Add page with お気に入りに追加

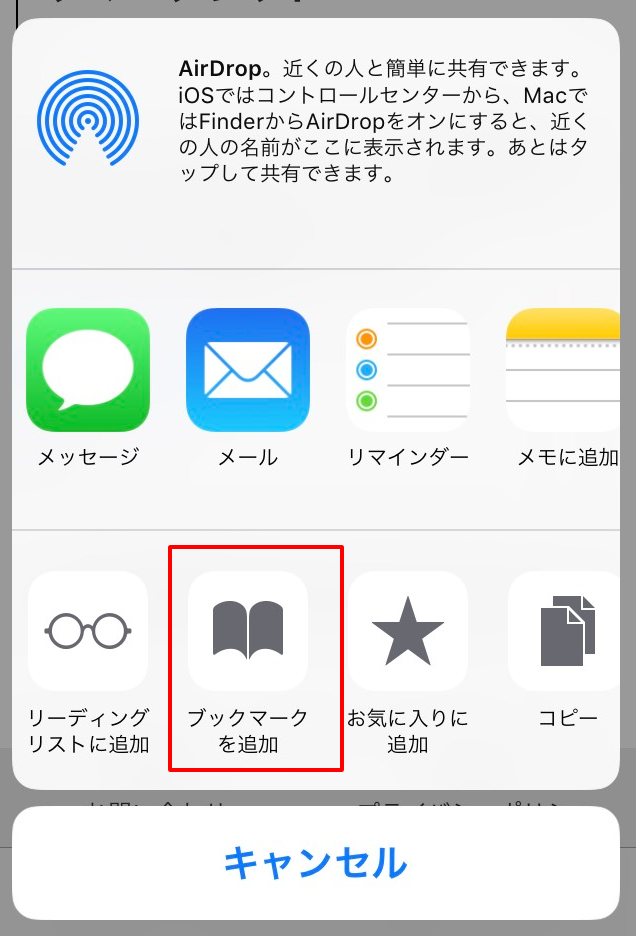click(x=408, y=631)
